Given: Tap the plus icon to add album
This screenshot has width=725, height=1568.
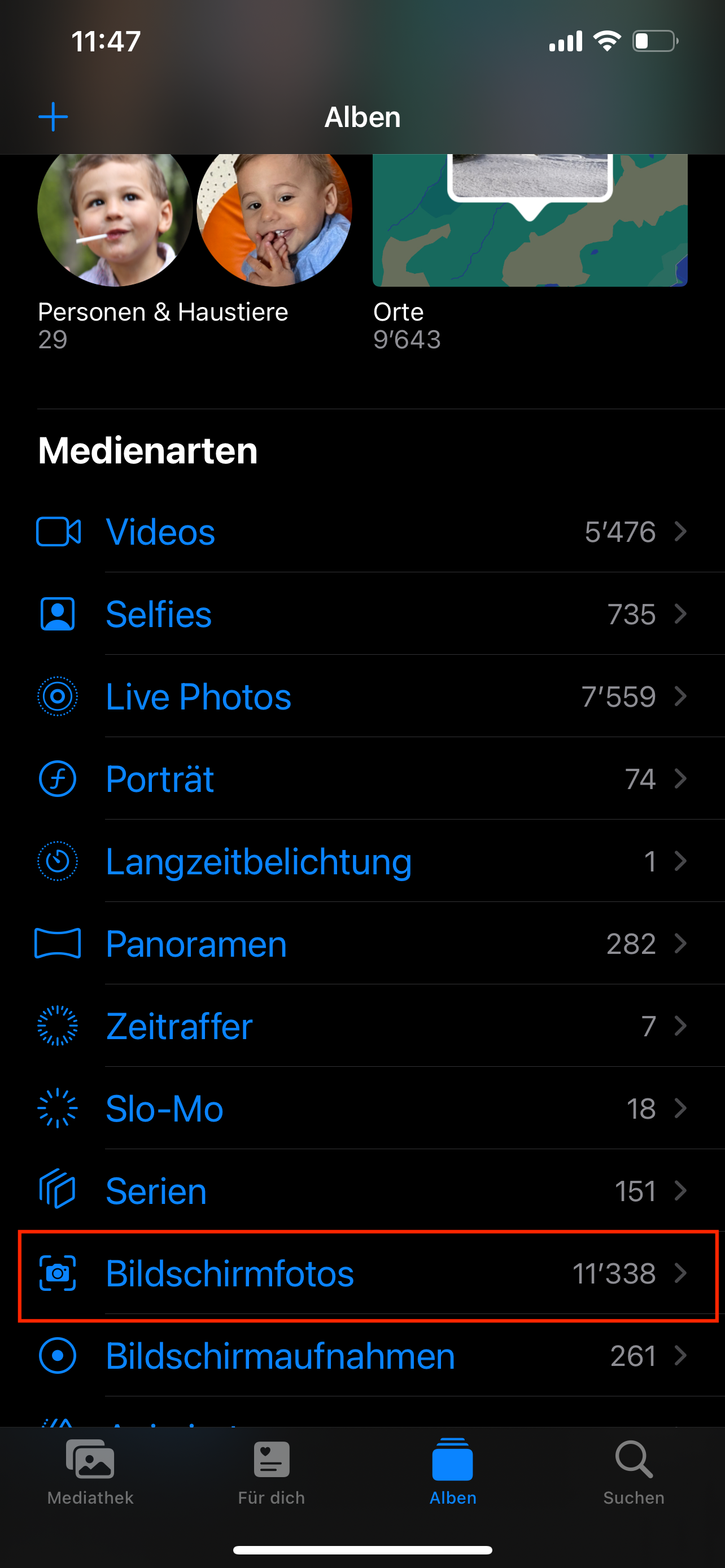Looking at the screenshot, I should click(53, 117).
